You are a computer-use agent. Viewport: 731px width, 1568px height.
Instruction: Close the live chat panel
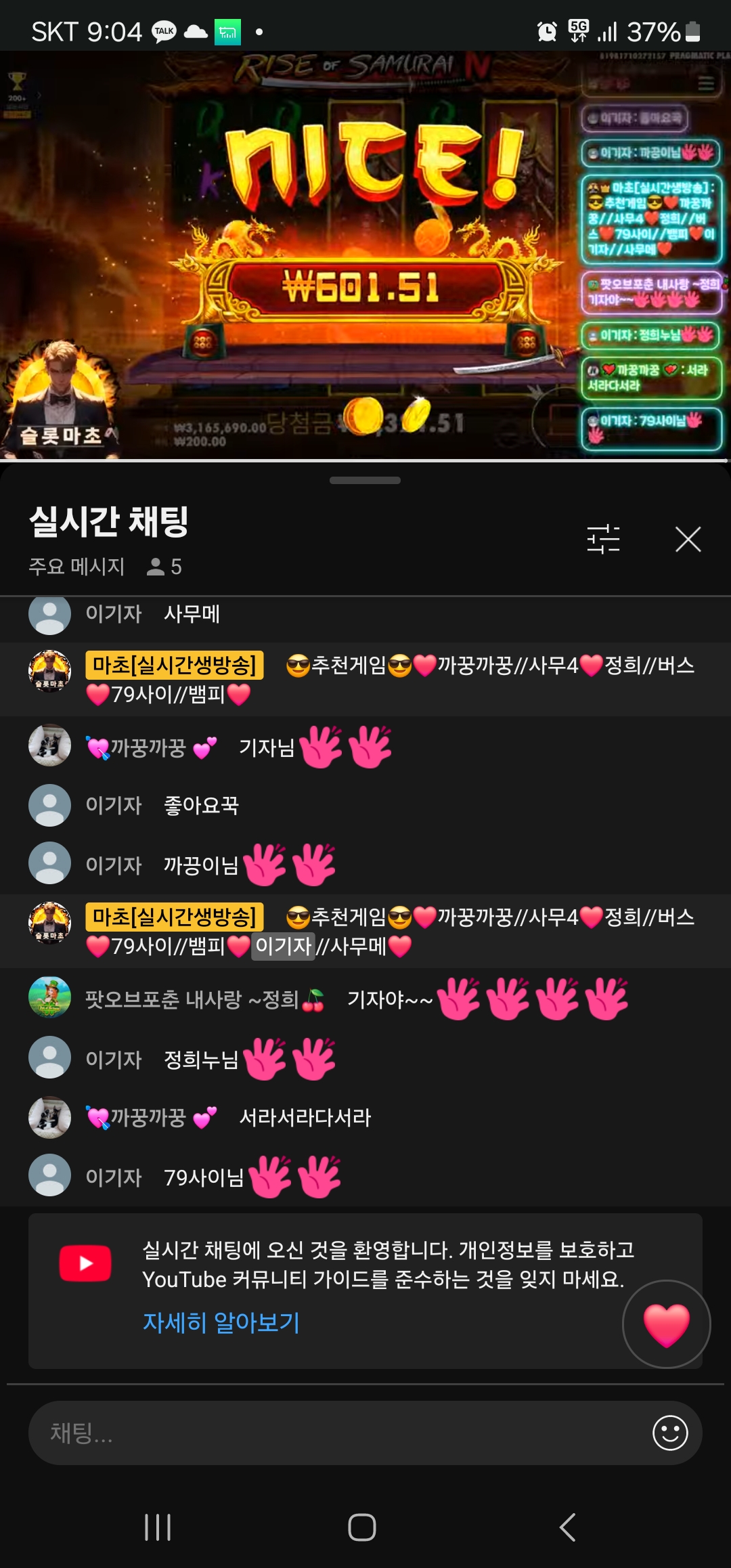pyautogui.click(x=688, y=540)
